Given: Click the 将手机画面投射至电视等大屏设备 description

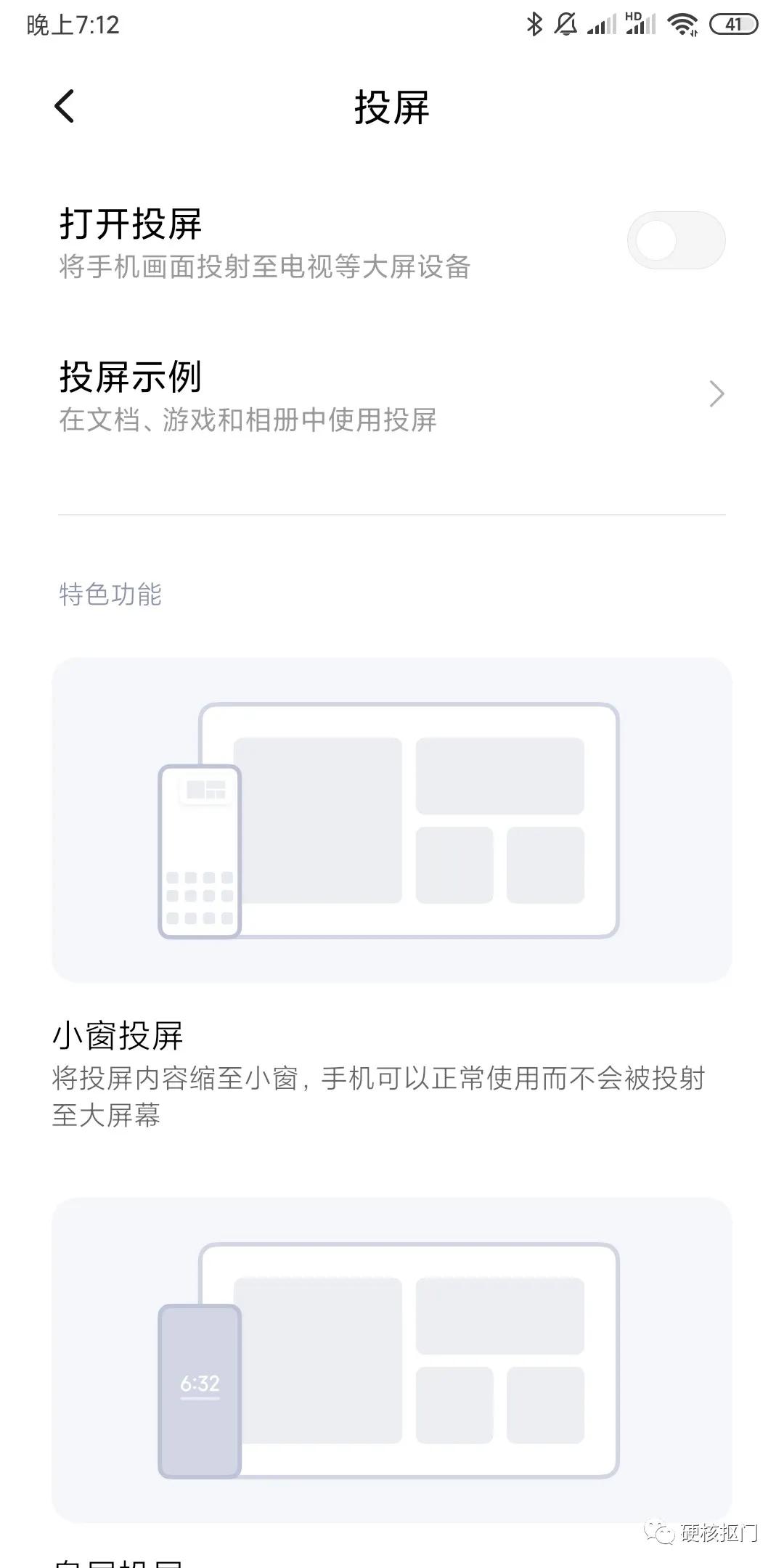Looking at the screenshot, I should [265, 267].
